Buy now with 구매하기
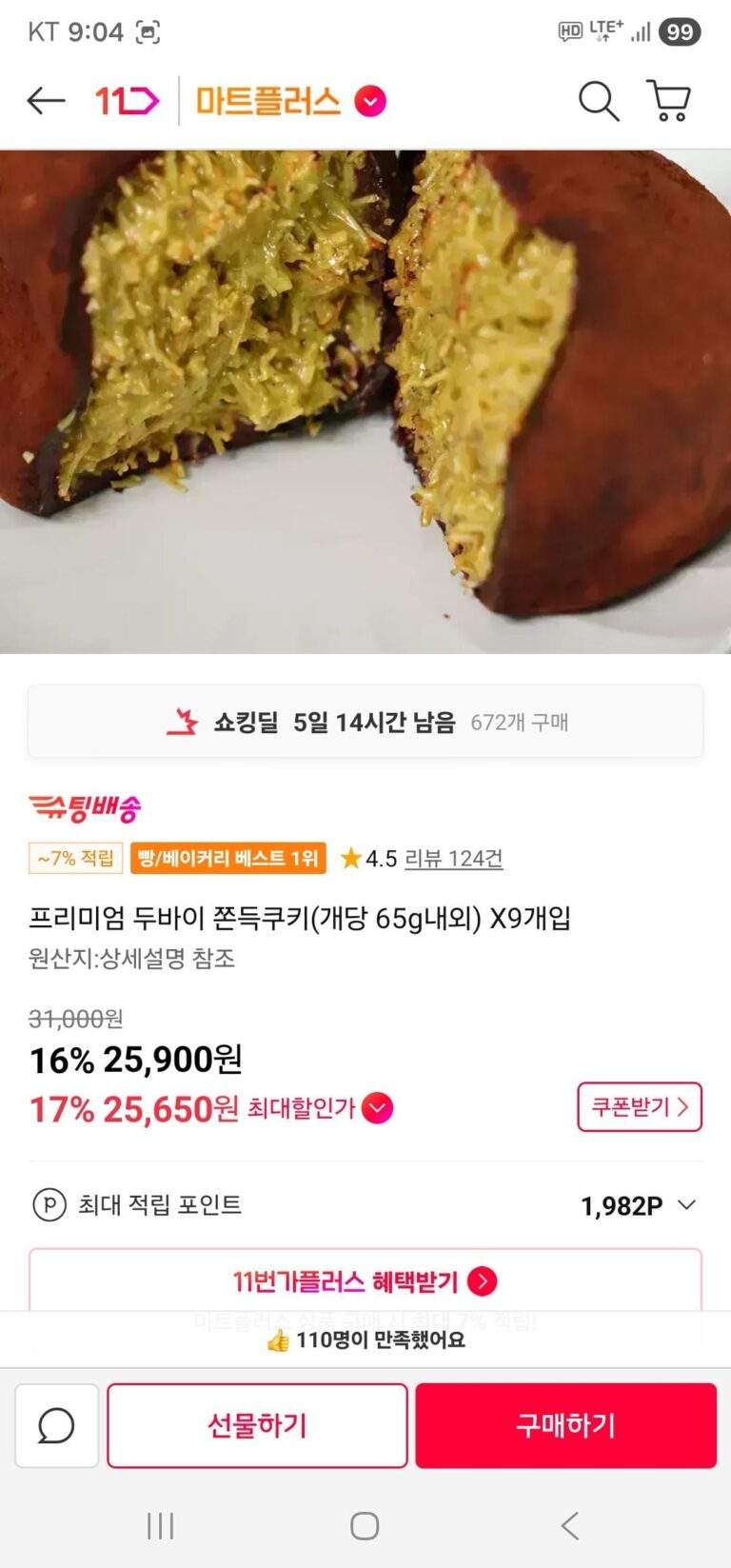Viewport: 731px width, 1568px height. pyautogui.click(x=565, y=1425)
